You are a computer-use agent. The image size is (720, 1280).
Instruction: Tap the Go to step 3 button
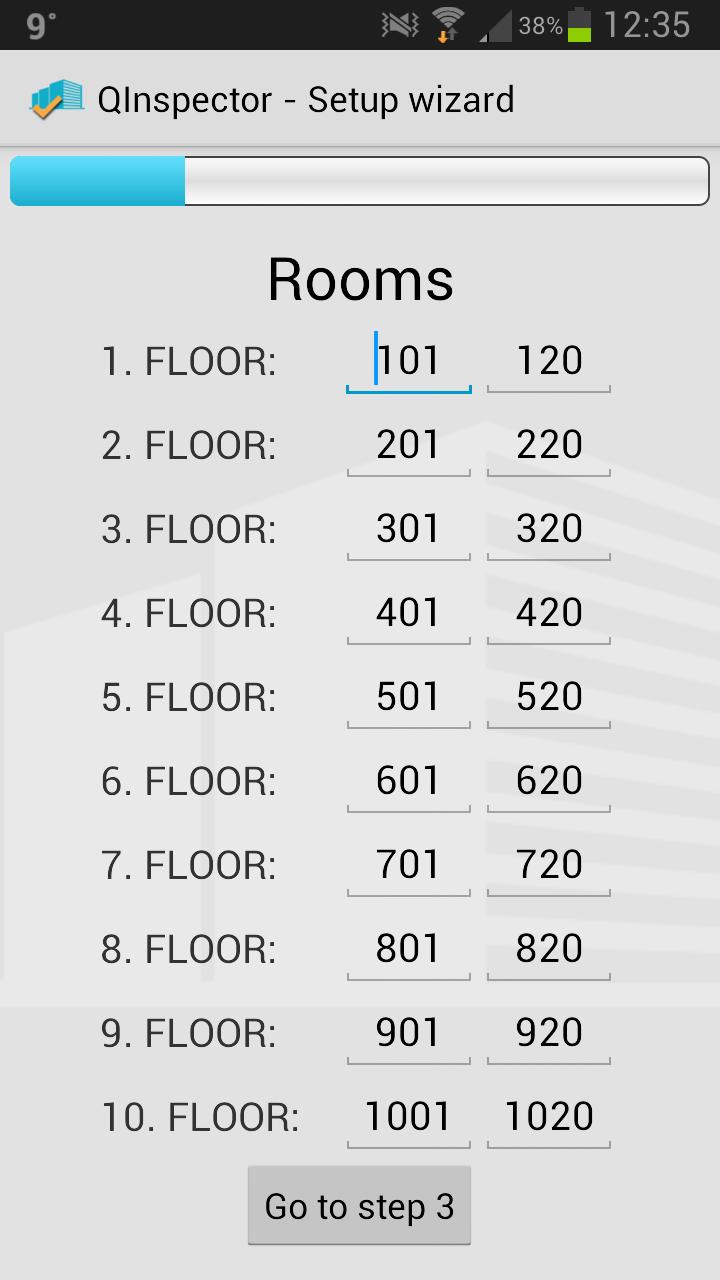[359, 1206]
